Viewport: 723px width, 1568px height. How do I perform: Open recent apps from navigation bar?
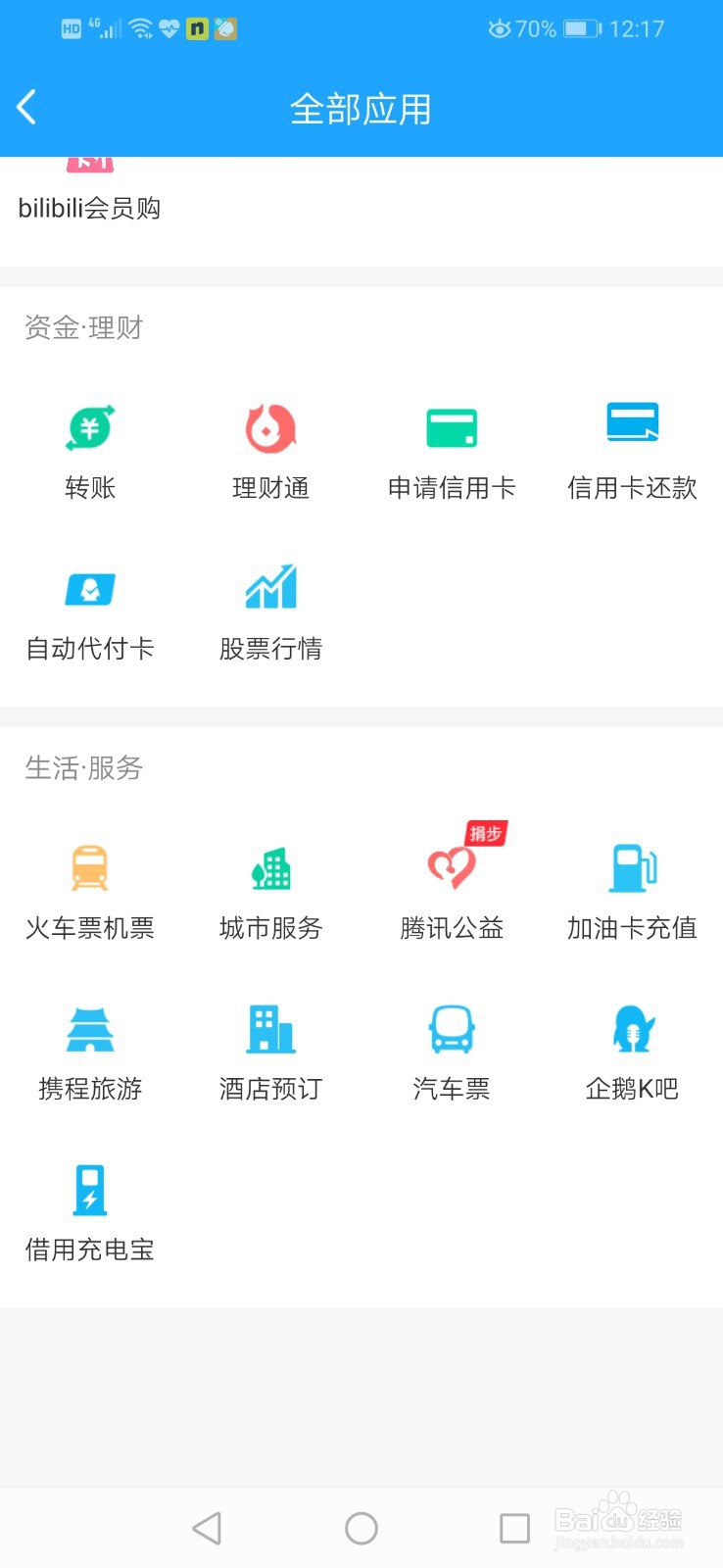[x=514, y=1528]
